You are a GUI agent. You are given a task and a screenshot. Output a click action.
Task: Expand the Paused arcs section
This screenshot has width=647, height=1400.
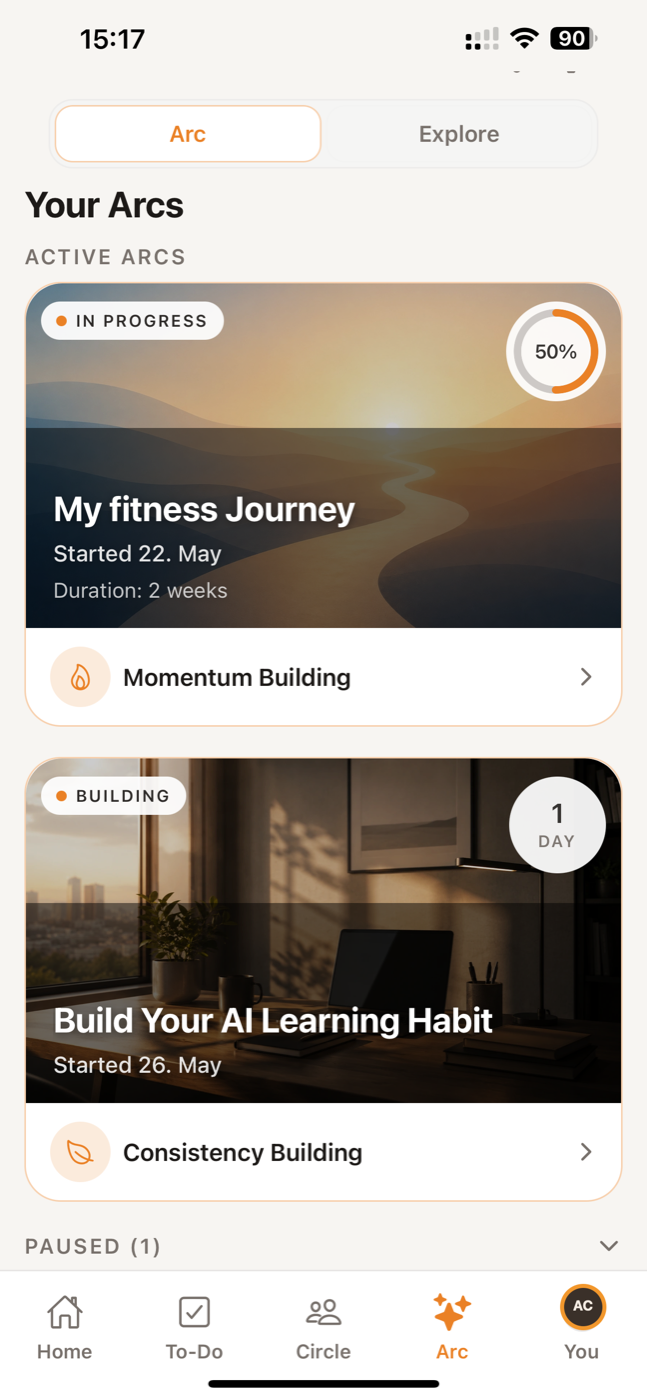[x=323, y=1246]
